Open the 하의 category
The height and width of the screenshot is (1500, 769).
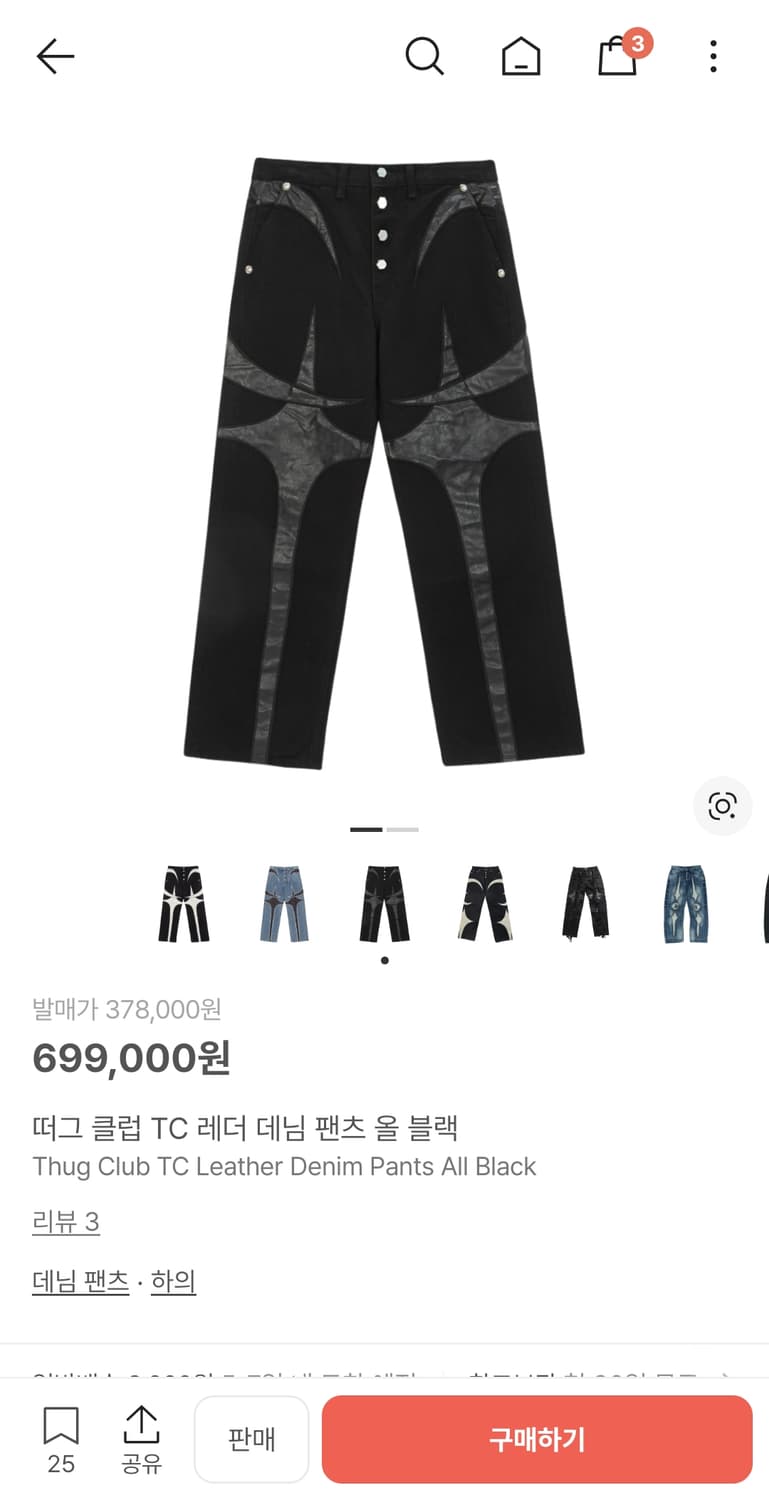click(x=172, y=1282)
